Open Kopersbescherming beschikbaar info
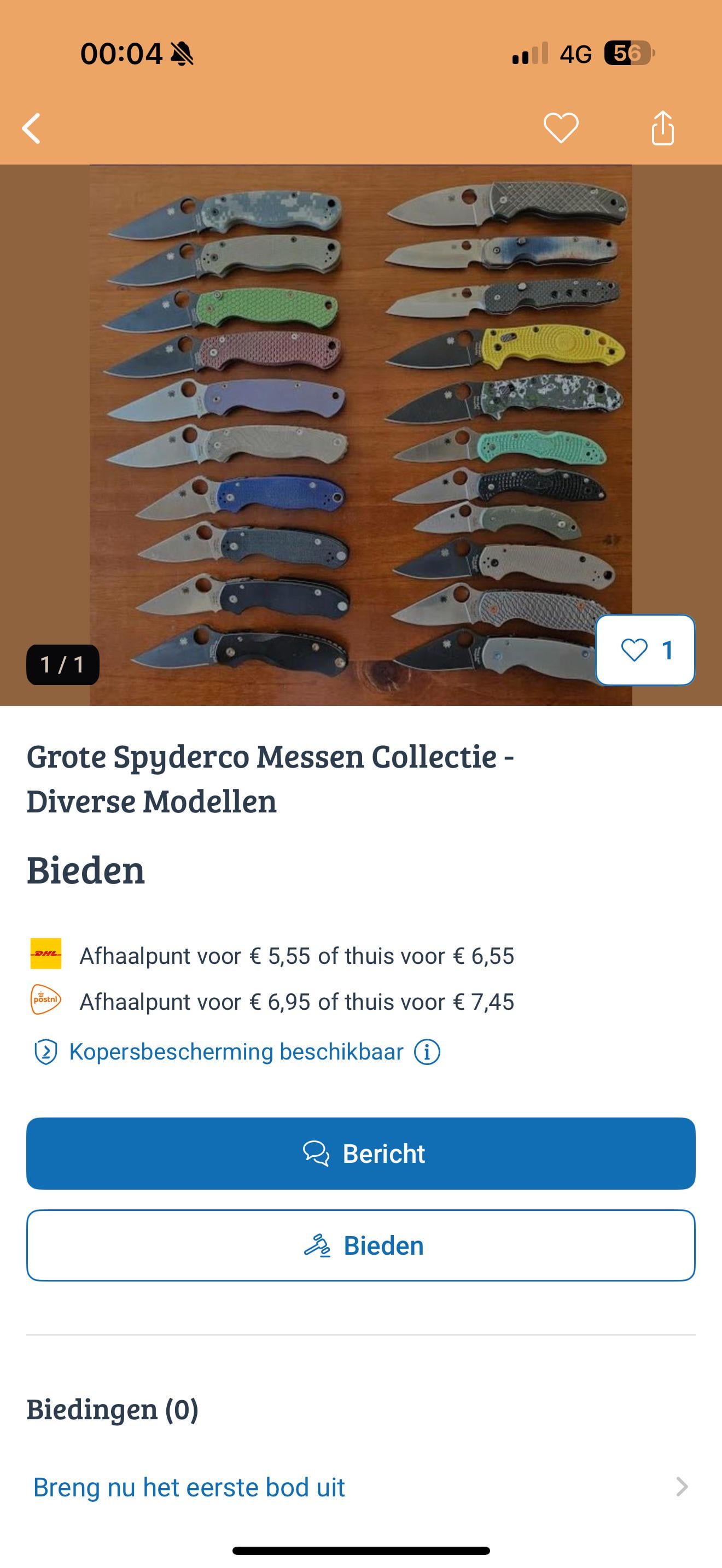 pyautogui.click(x=427, y=1052)
